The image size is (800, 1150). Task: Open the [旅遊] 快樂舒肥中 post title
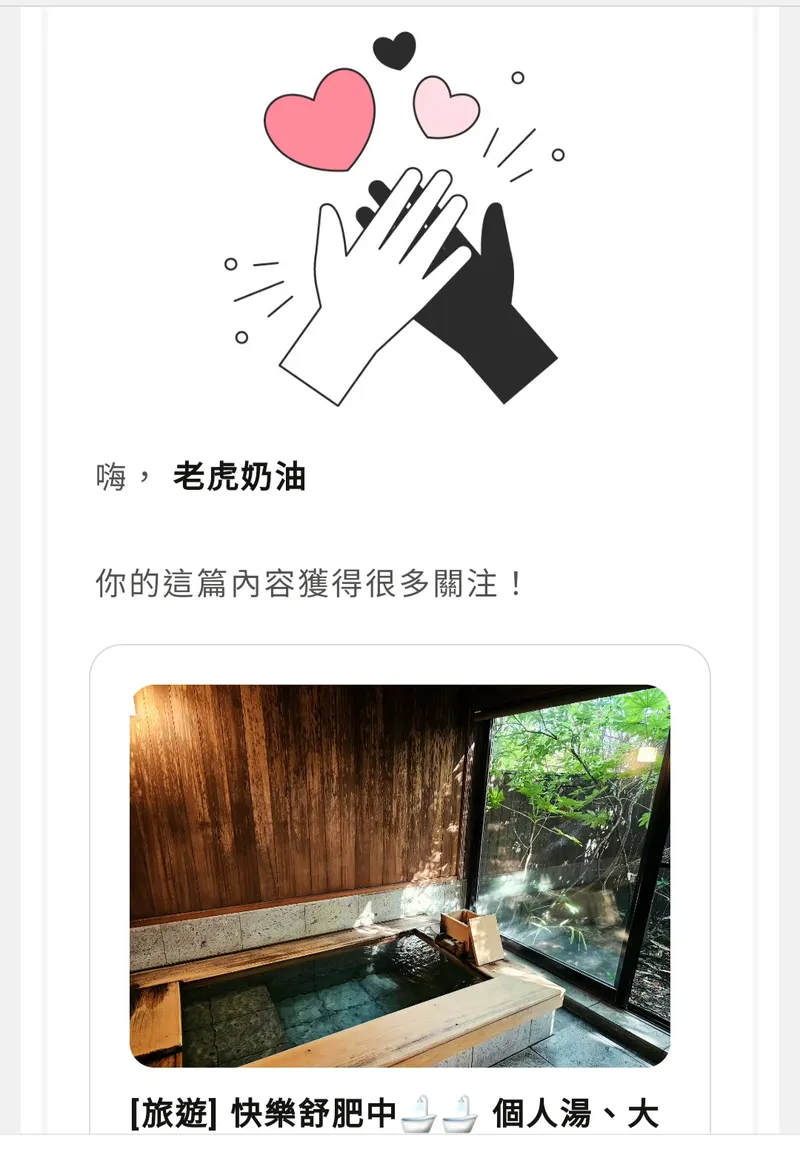click(394, 1114)
